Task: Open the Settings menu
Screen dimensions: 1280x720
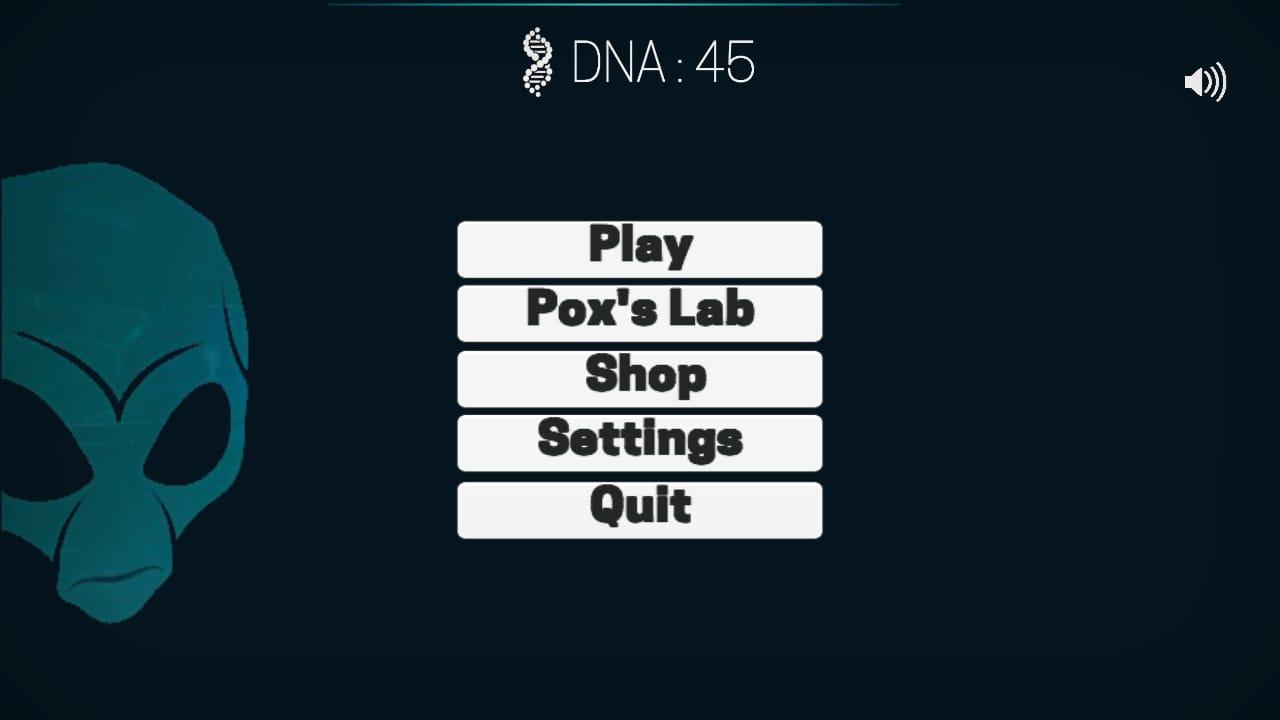Action: [x=640, y=442]
